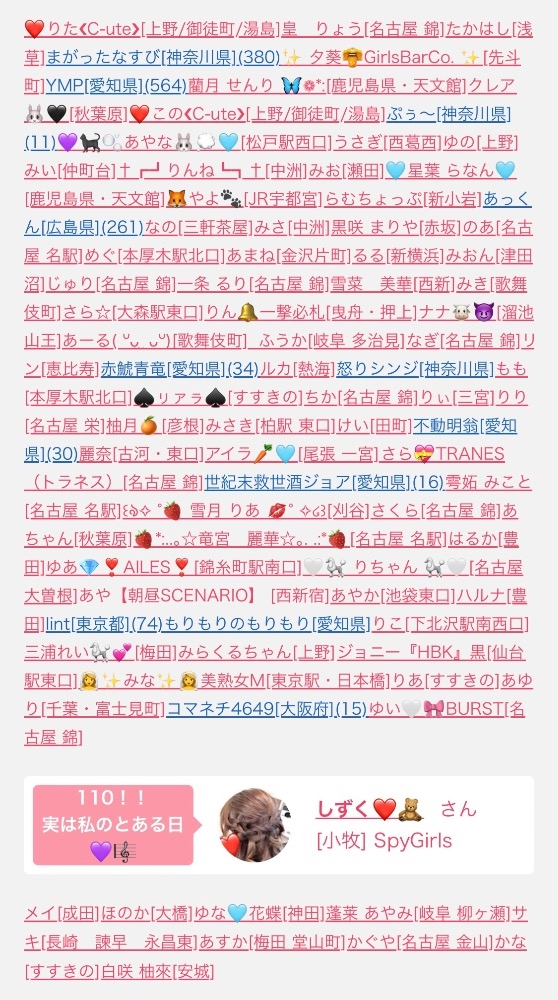The image size is (558, 1000).
Task: Open the りた C-ute 上野/御徒町/湯島 link
Action: pyautogui.click(x=152, y=29)
